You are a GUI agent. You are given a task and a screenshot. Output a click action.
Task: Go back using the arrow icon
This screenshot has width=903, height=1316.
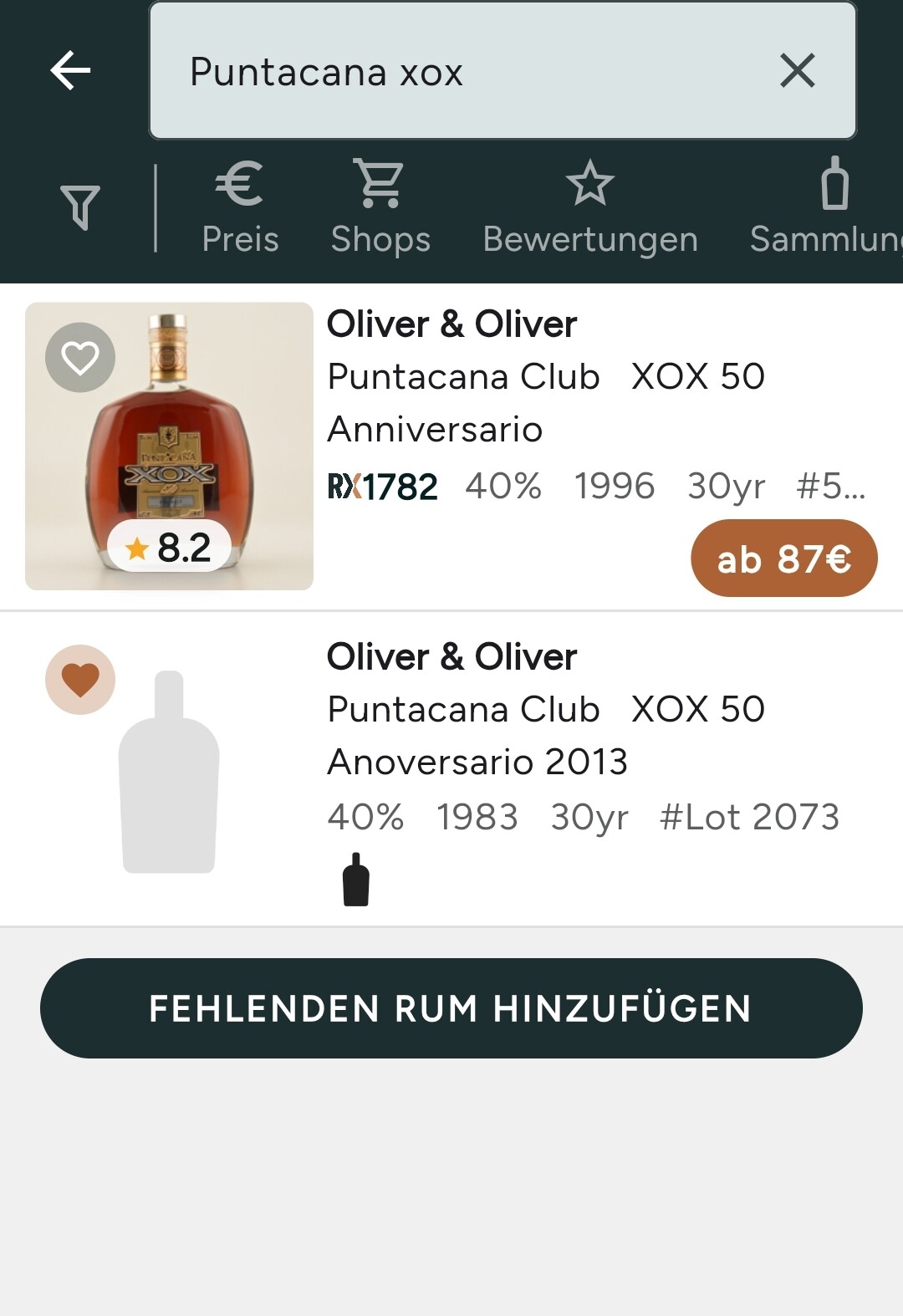pos(70,70)
